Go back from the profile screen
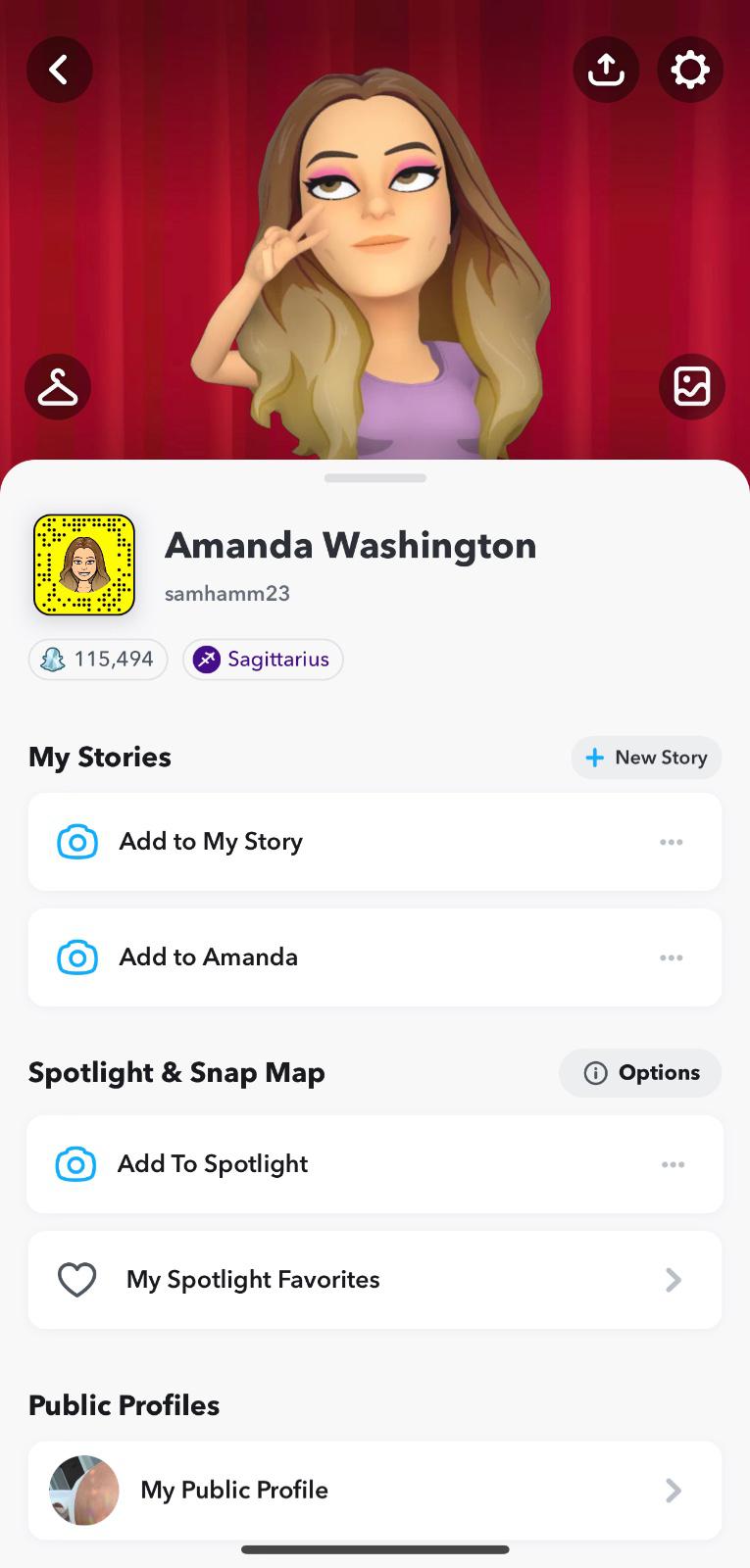 (x=60, y=70)
